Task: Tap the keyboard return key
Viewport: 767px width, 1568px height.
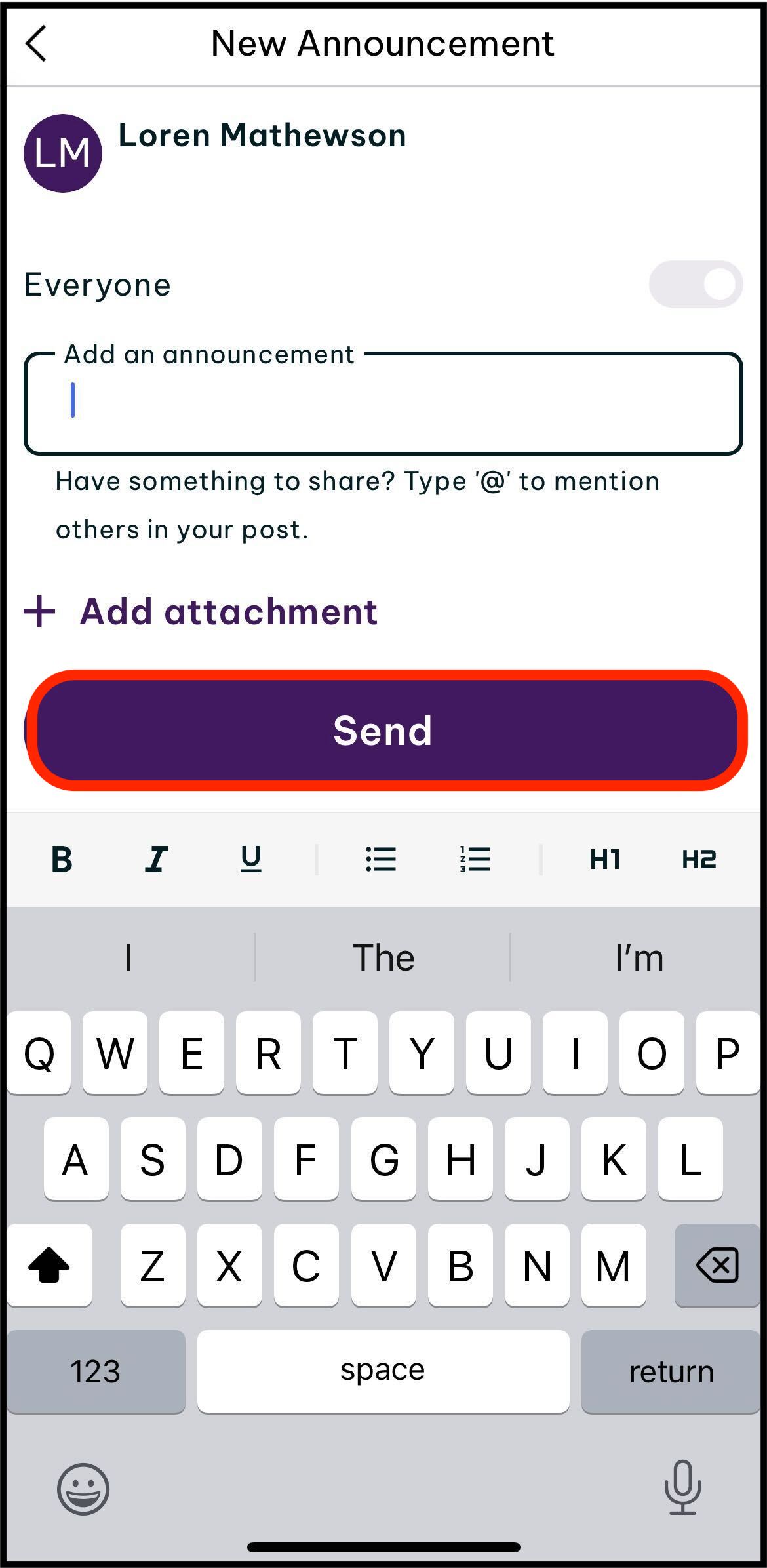Action: (671, 1371)
